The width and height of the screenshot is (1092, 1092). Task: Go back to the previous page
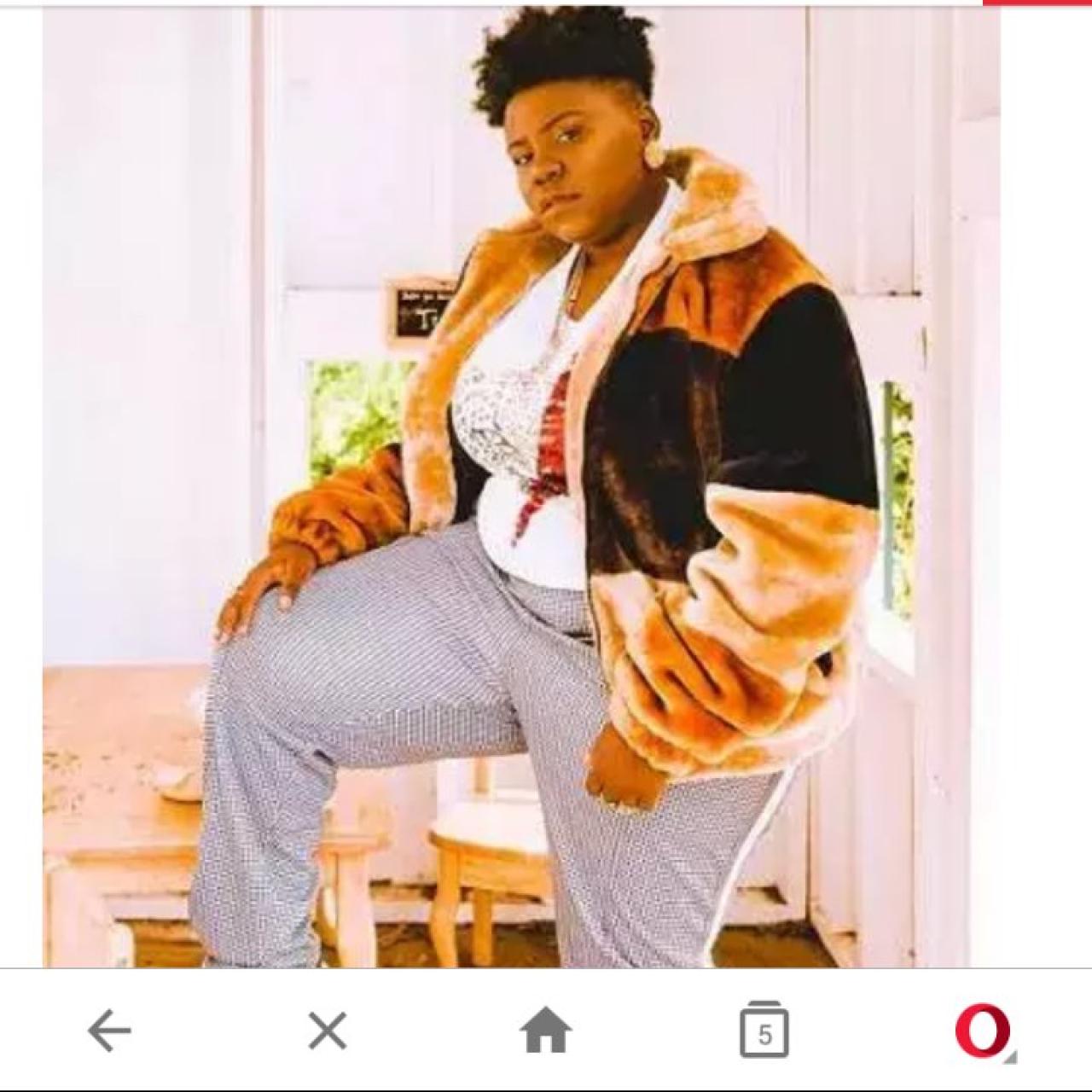(x=109, y=1032)
